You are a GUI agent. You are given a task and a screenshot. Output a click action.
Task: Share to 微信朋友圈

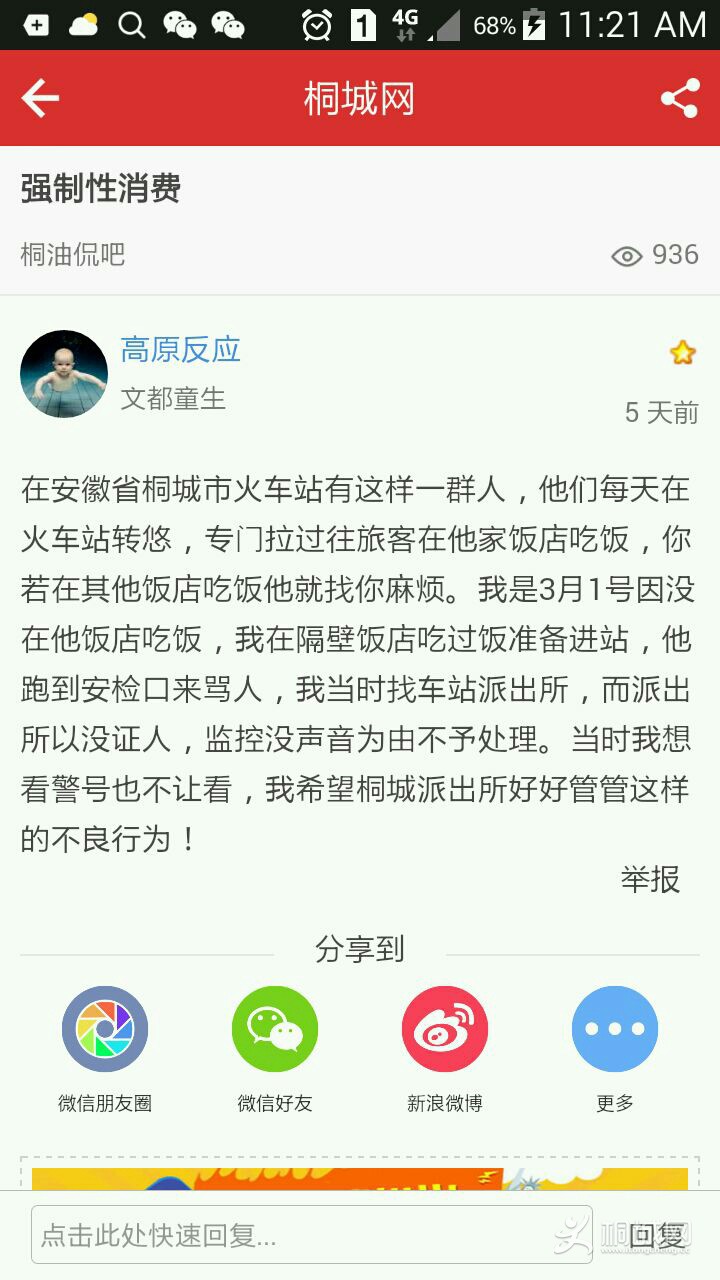pyautogui.click(x=105, y=1030)
